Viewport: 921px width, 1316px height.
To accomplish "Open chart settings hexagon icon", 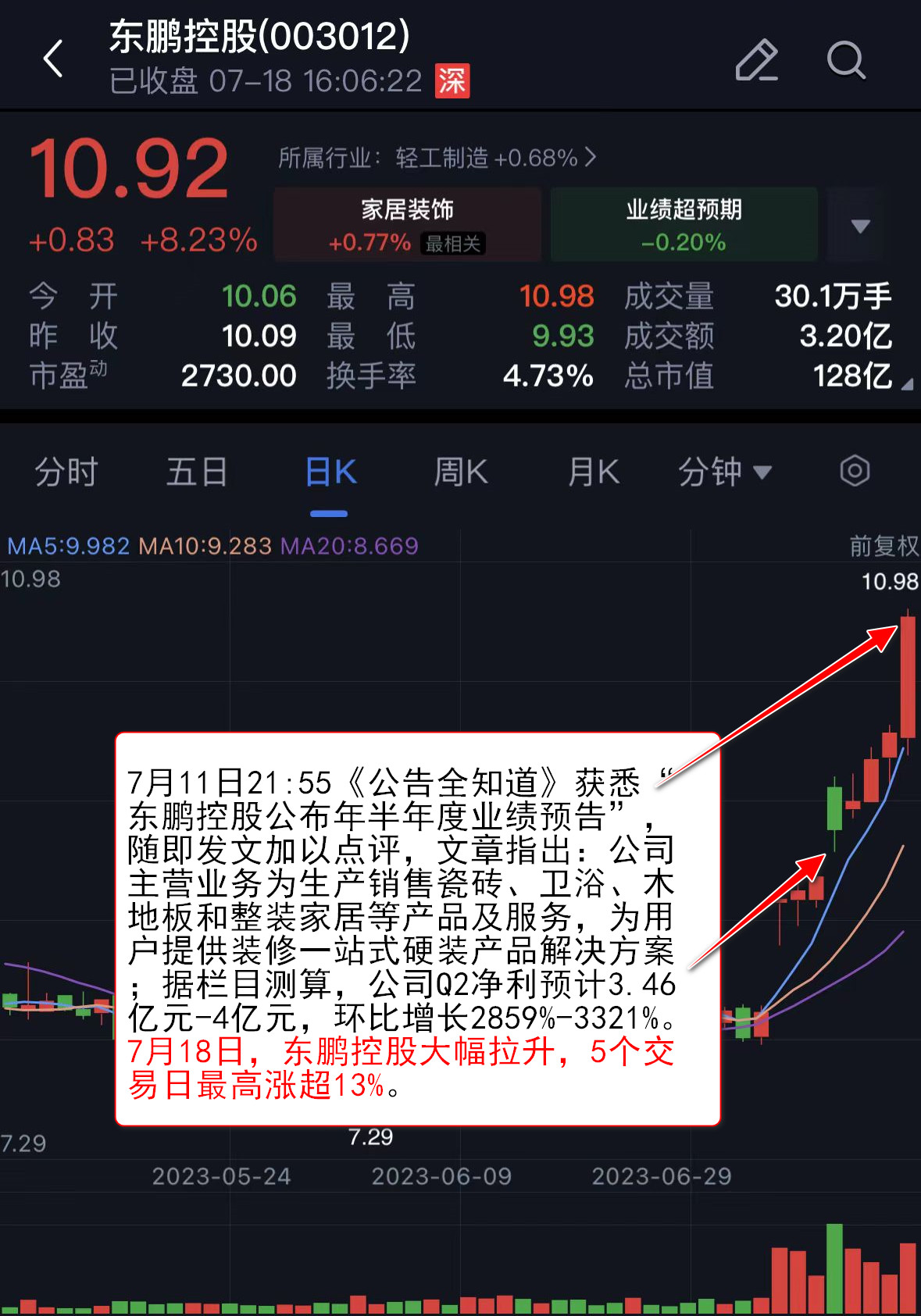I will coord(855,471).
